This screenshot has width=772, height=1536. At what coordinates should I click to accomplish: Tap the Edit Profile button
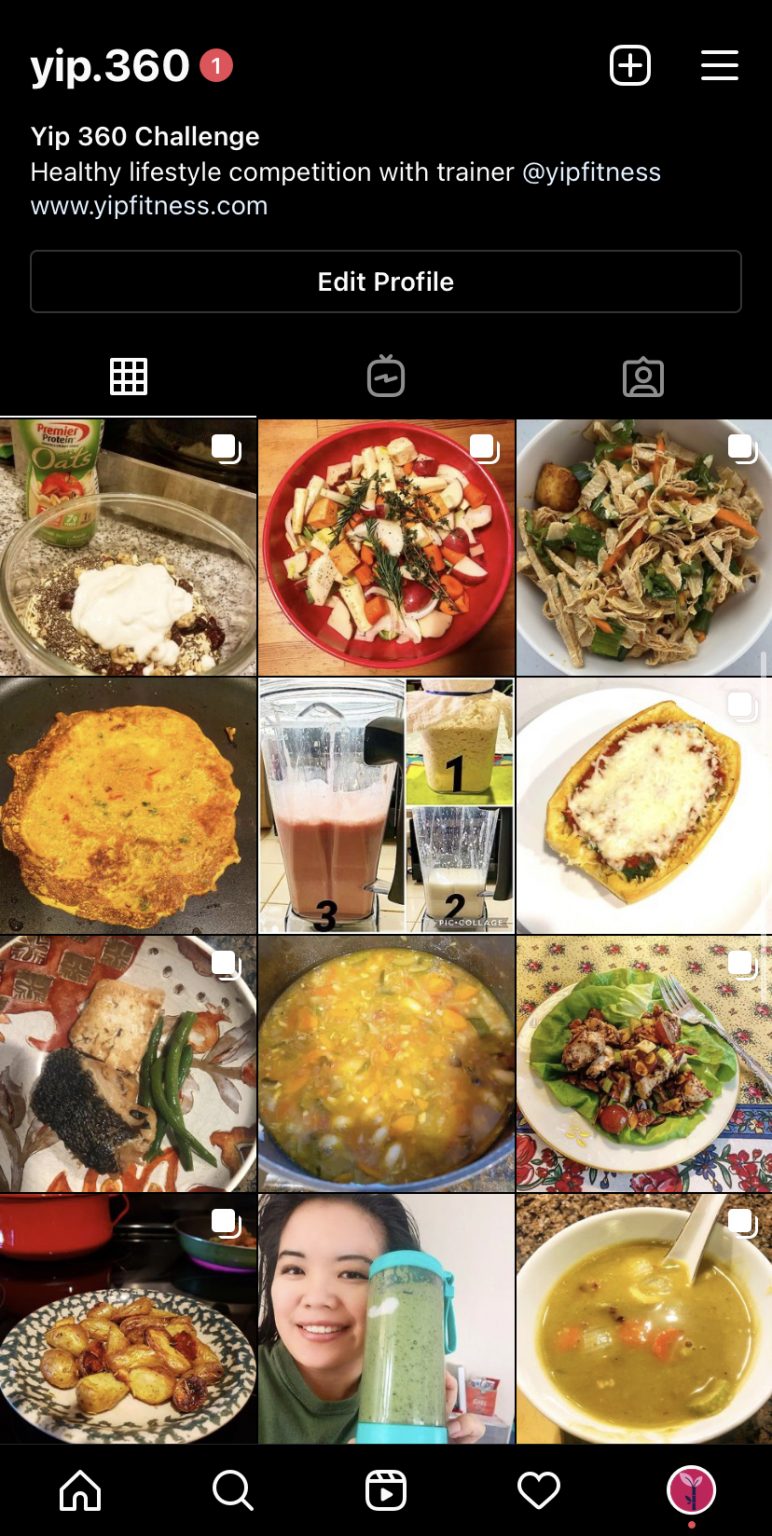tap(386, 282)
